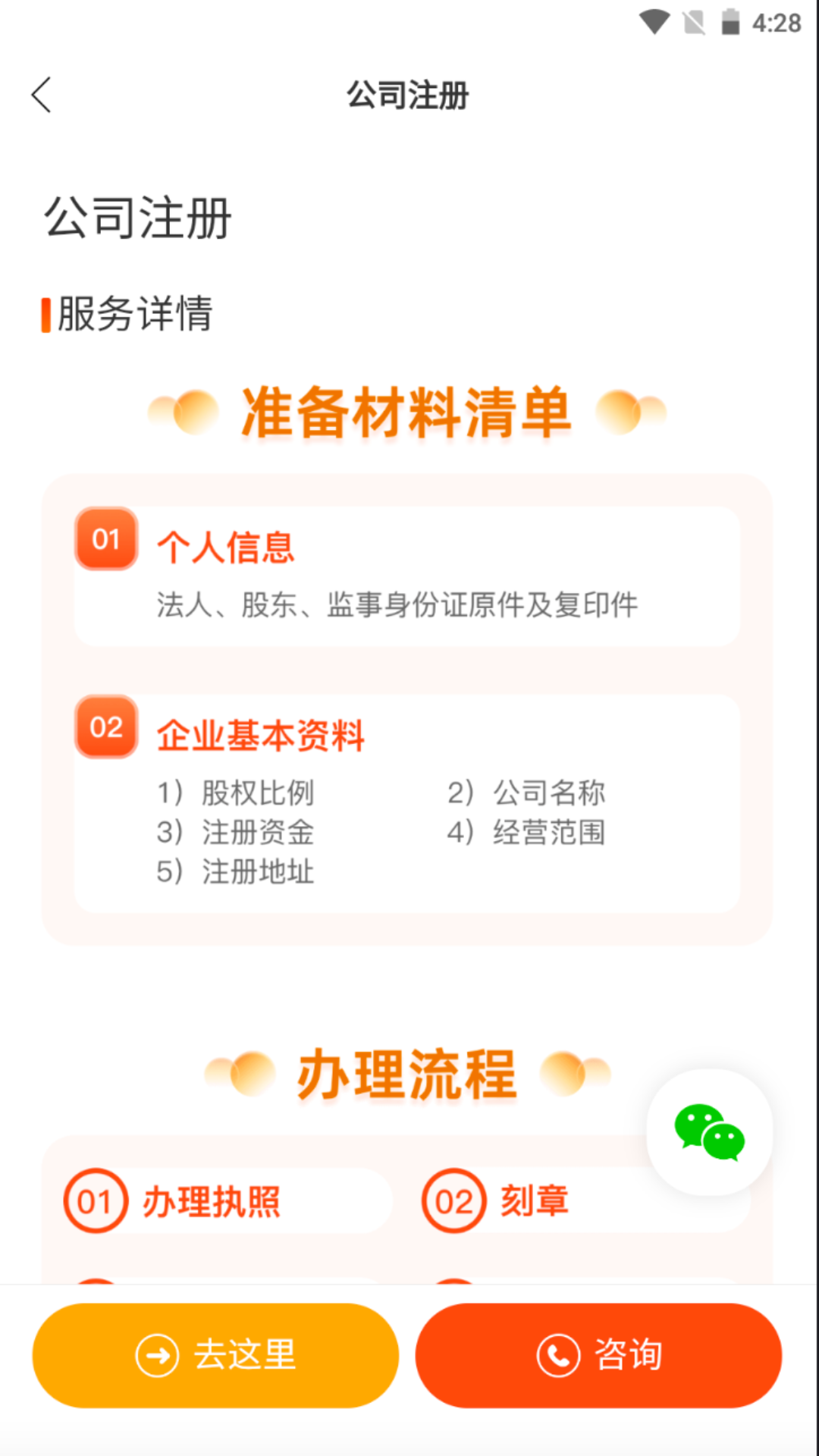Tap the 公司注册 title in header
Screen dimensions: 819x1456
409,96
